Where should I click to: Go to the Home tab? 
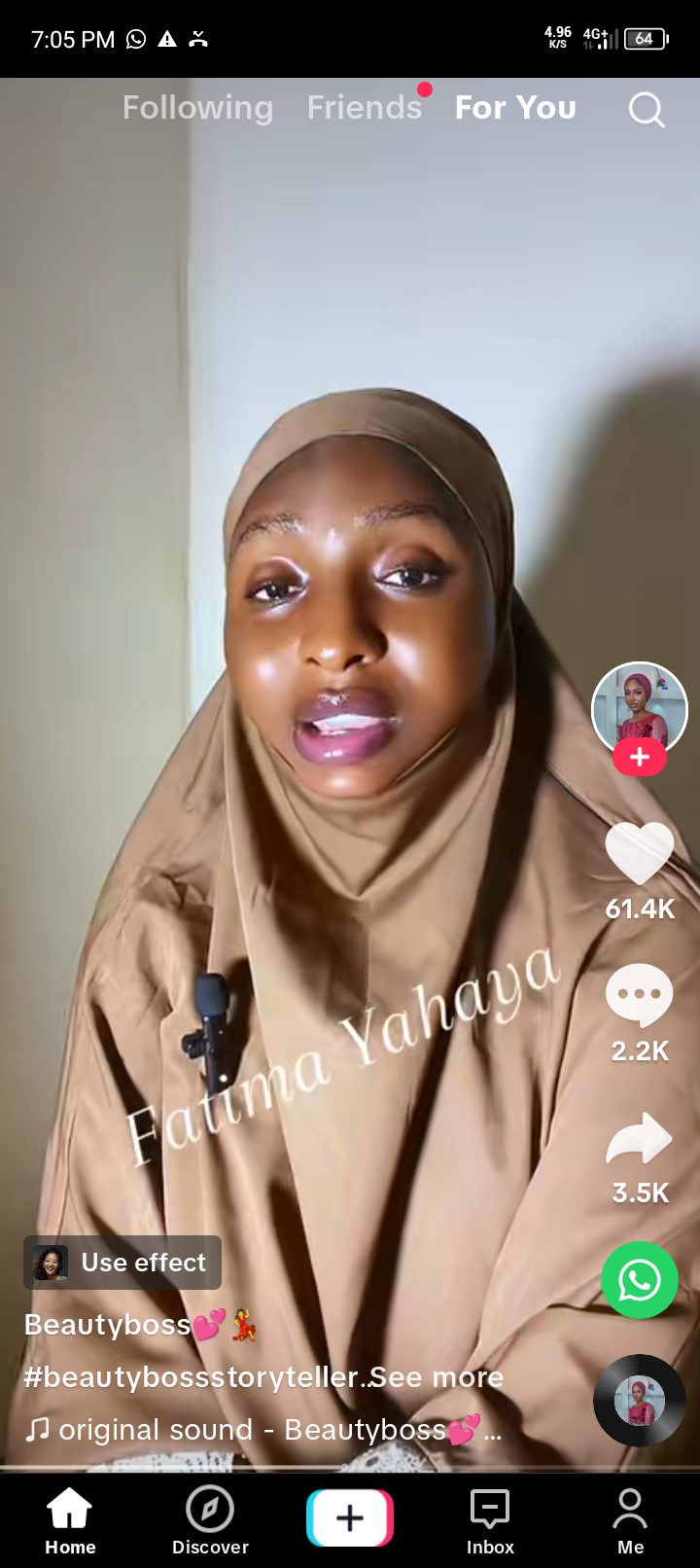click(70, 1521)
